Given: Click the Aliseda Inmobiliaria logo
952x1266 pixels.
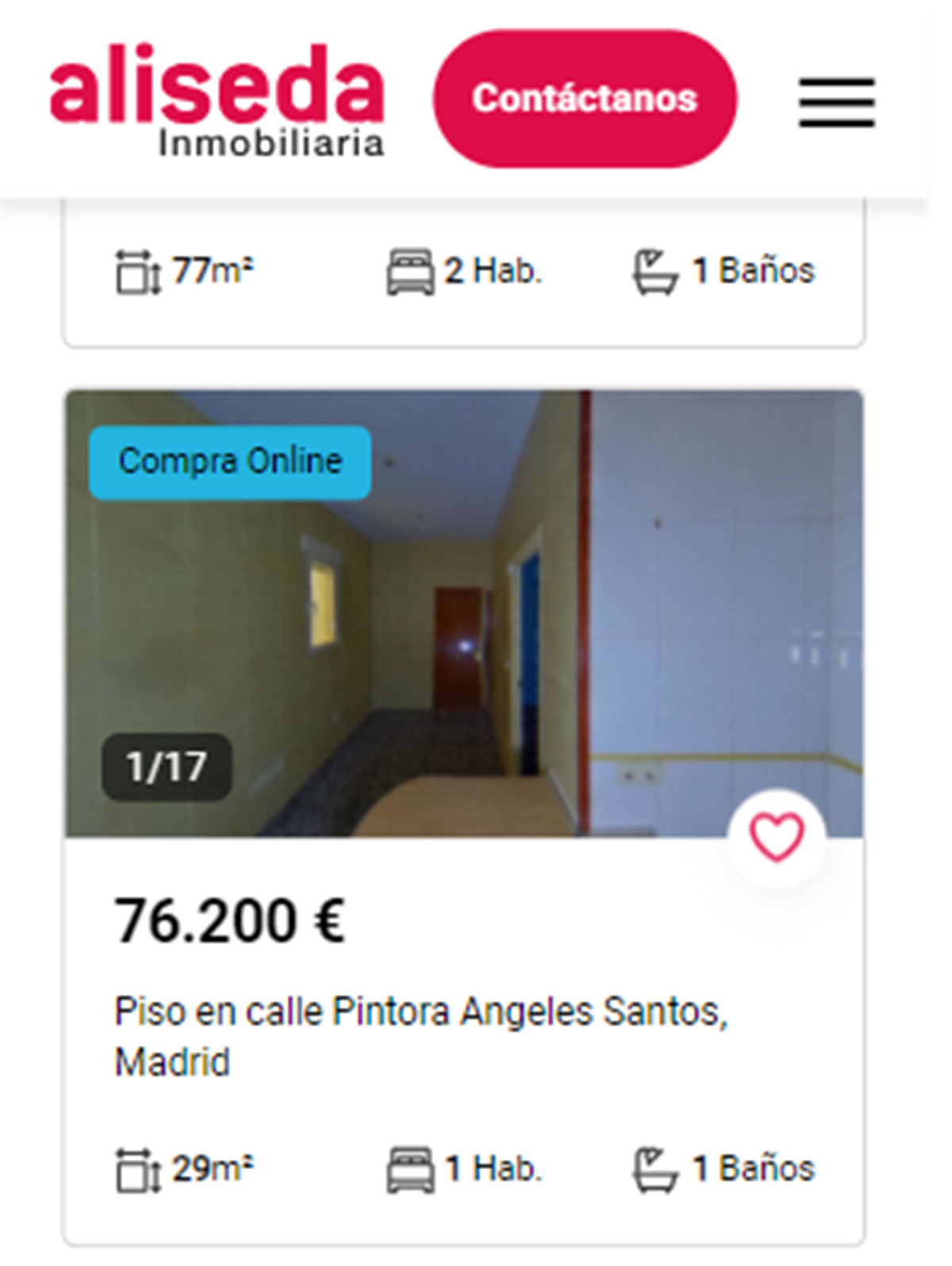Looking at the screenshot, I should point(216,99).
